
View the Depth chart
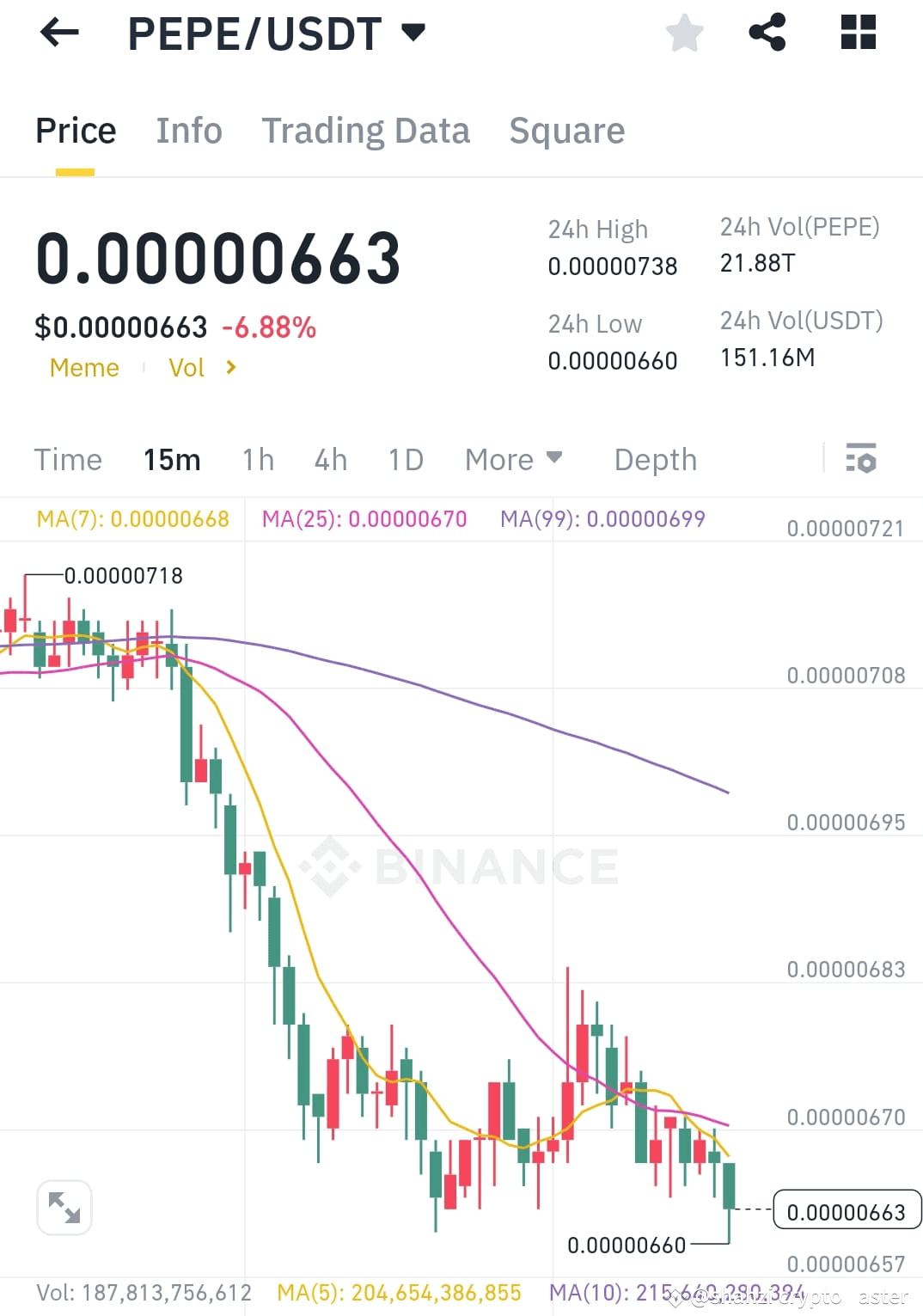tap(655, 460)
